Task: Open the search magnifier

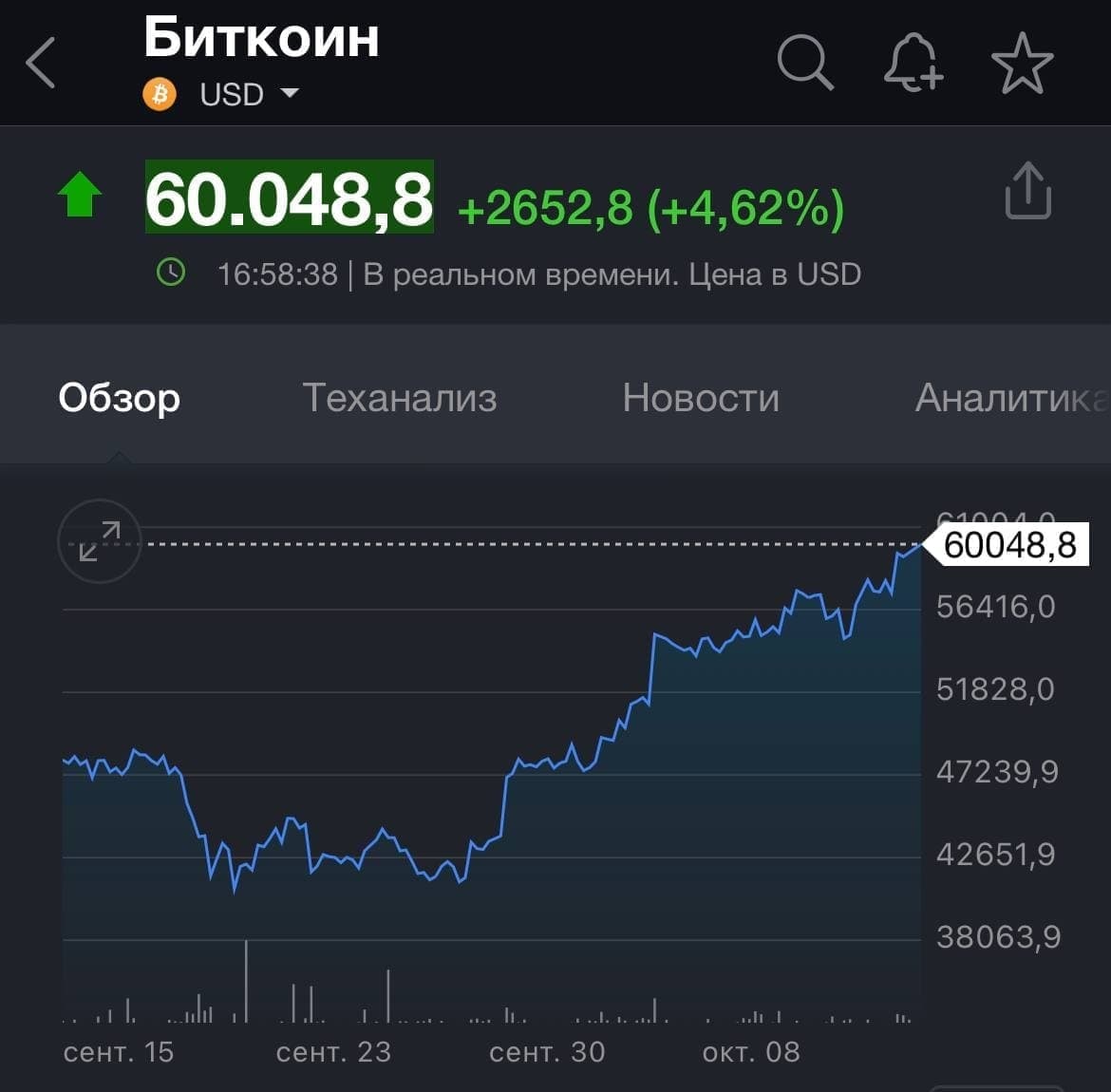Action: (x=805, y=64)
